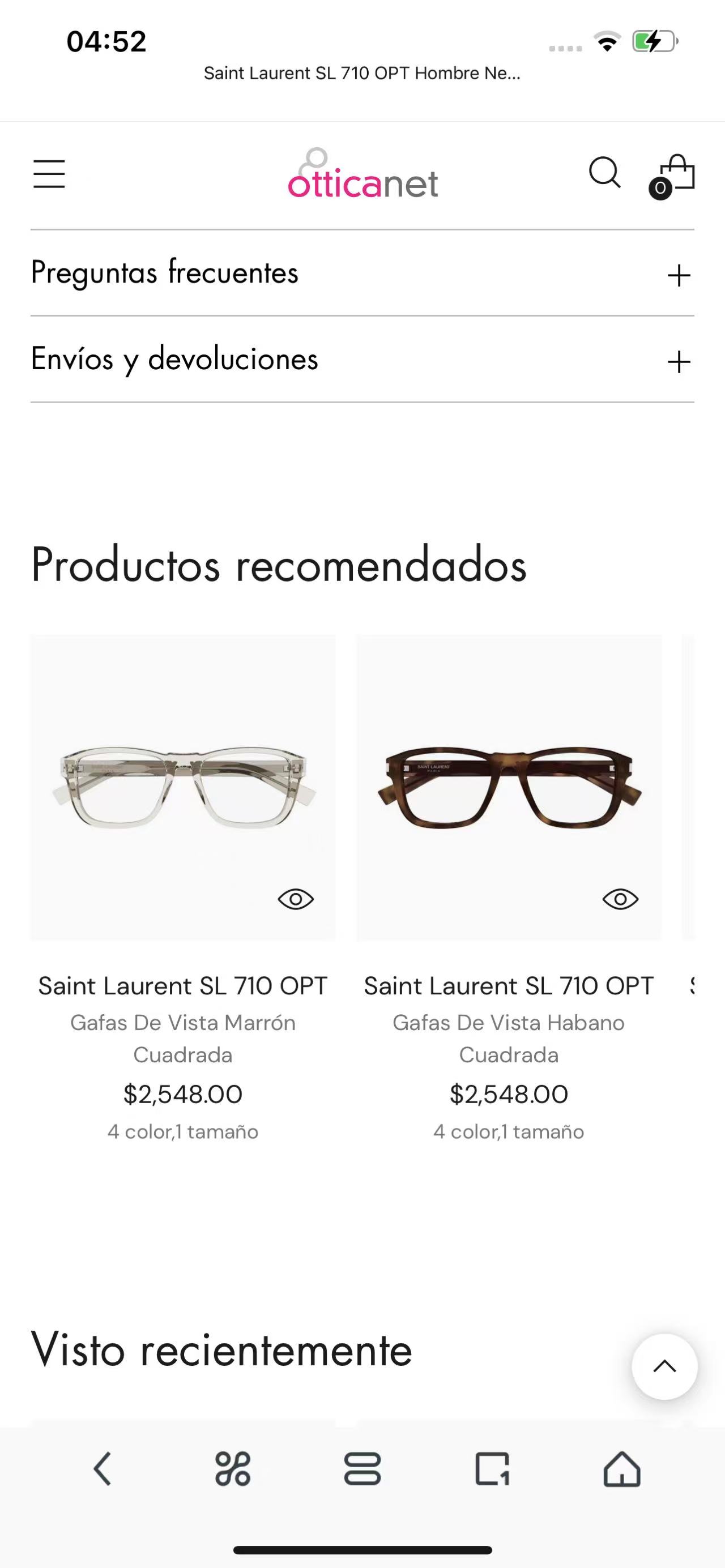Open the browser window with count 1
This screenshot has width=725, height=1568.
click(x=492, y=1469)
